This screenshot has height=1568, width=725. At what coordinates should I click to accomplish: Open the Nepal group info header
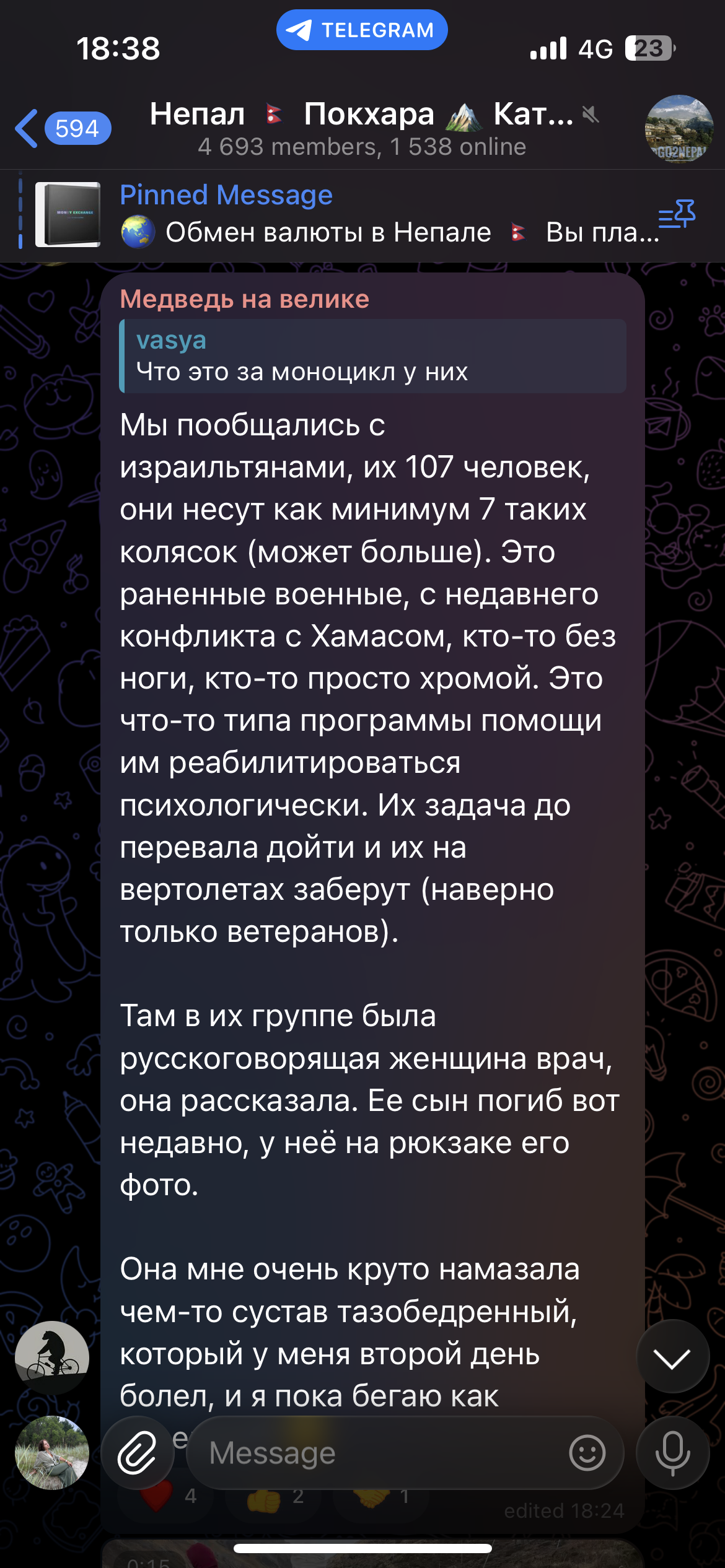point(362,129)
